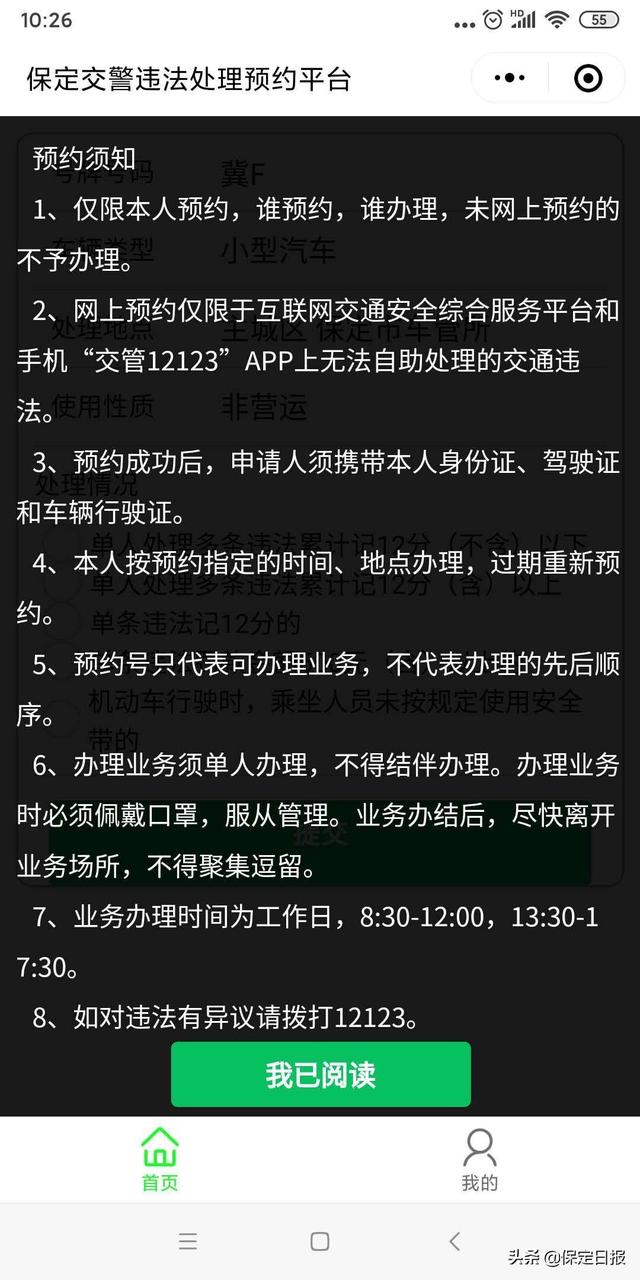Open the mini program more options menu
The height and width of the screenshot is (1280, 640).
coord(510,77)
